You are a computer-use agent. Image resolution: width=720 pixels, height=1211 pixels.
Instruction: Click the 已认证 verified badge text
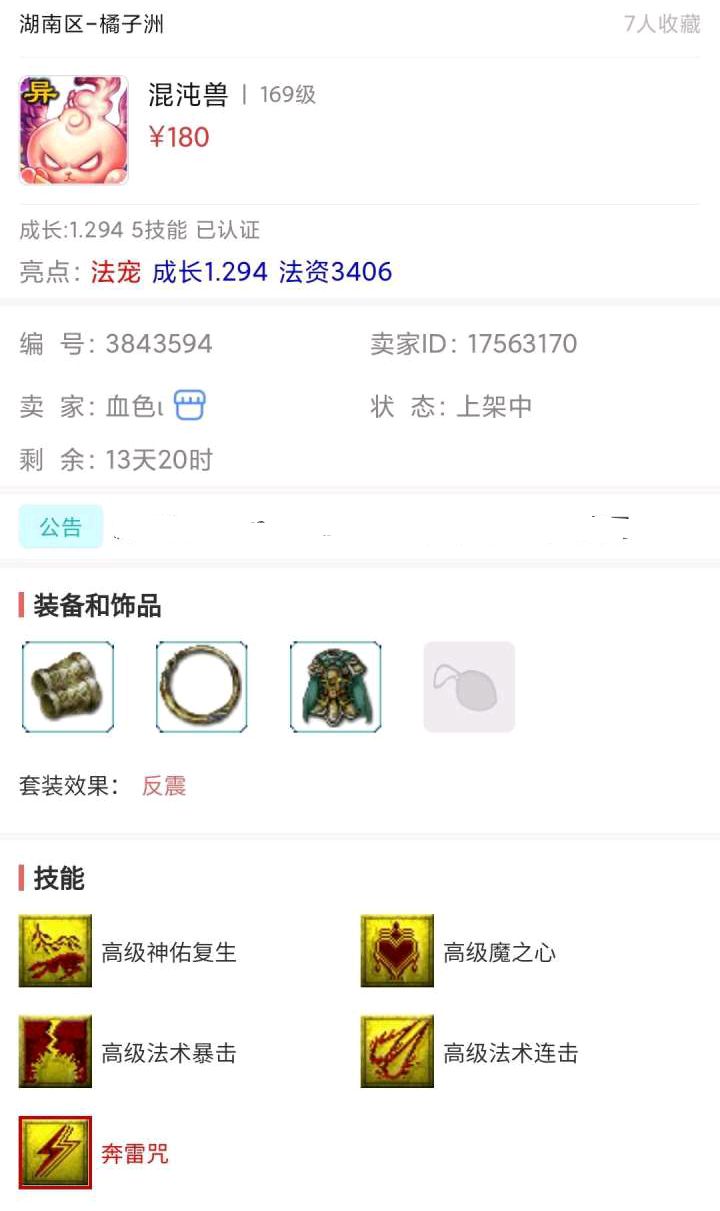(230, 230)
